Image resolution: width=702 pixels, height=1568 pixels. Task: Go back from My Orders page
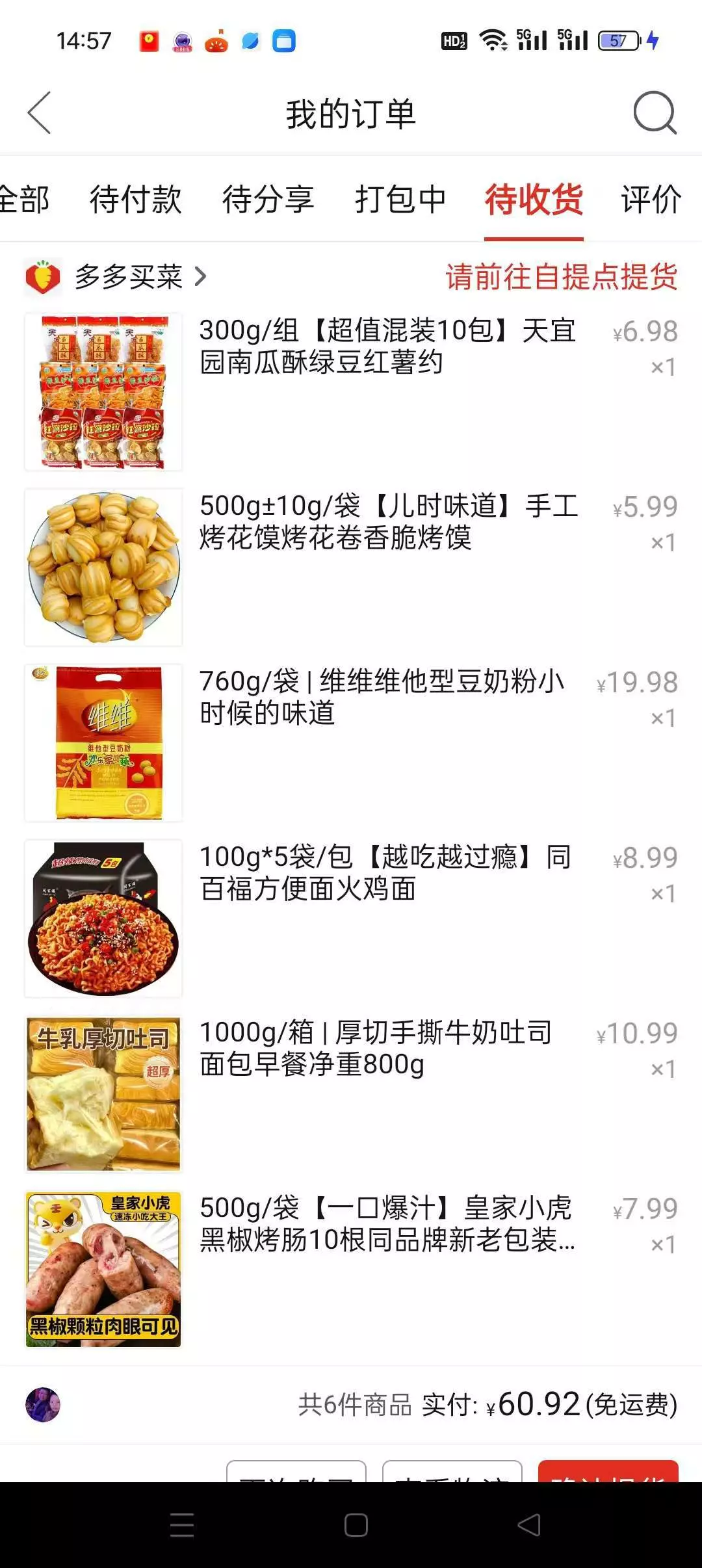coord(40,113)
